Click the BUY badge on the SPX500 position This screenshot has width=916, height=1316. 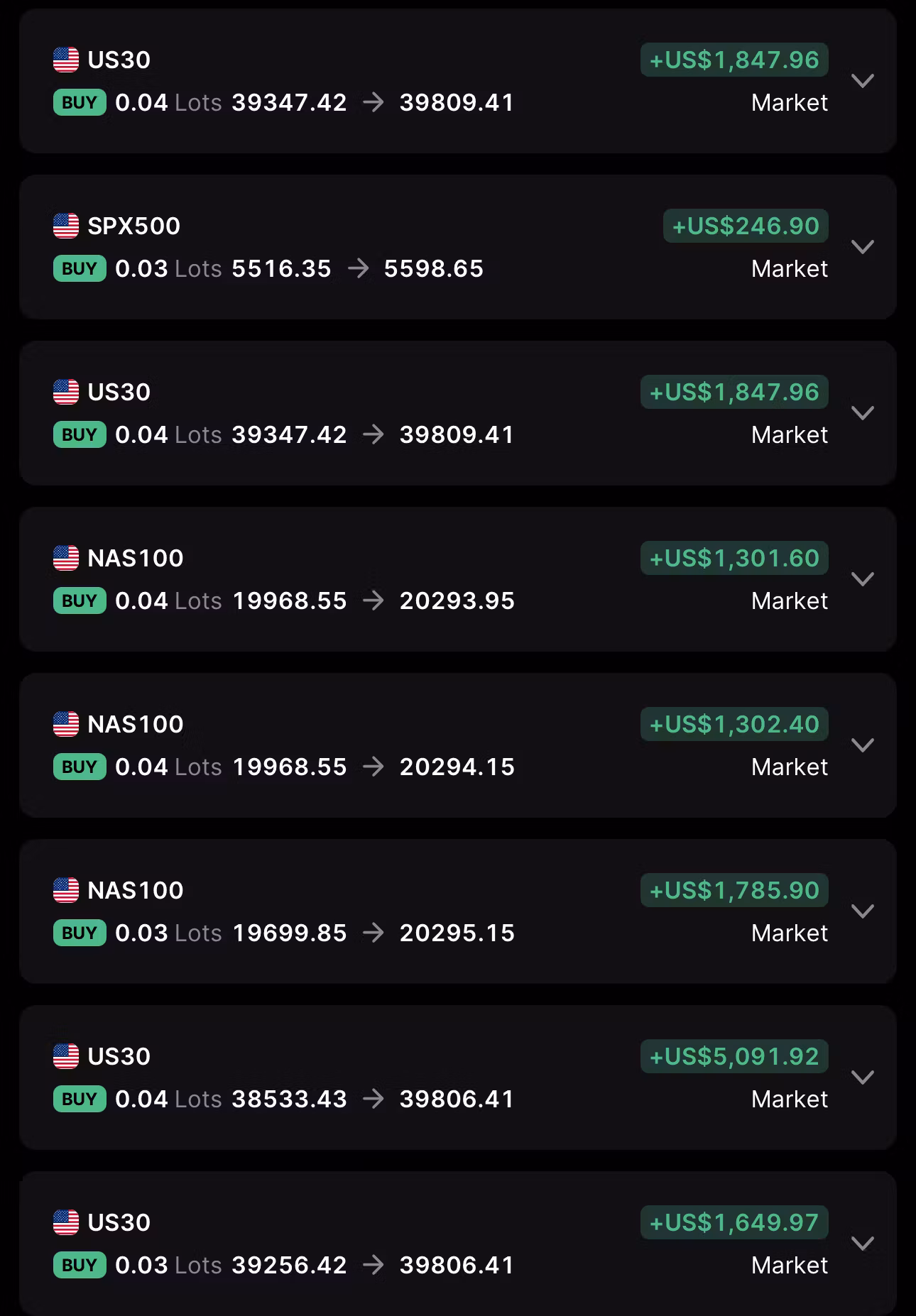tap(78, 268)
